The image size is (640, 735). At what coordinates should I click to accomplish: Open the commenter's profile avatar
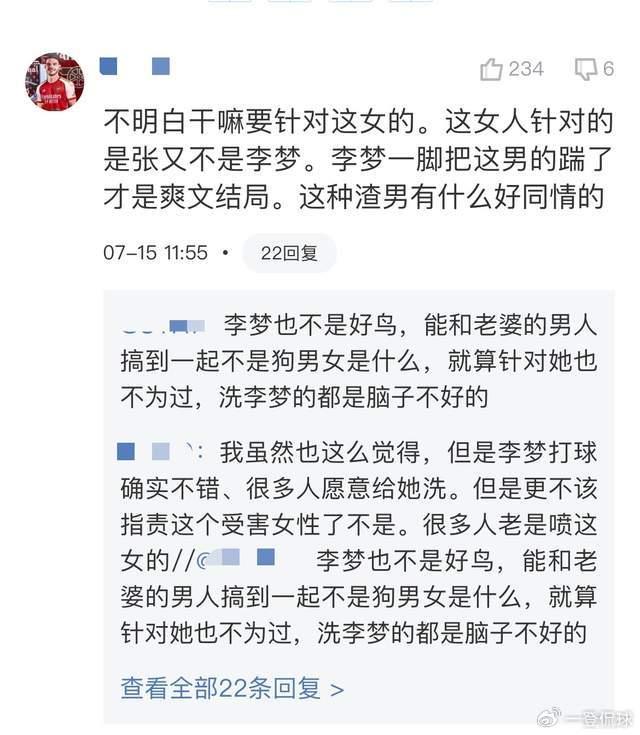tap(54, 81)
